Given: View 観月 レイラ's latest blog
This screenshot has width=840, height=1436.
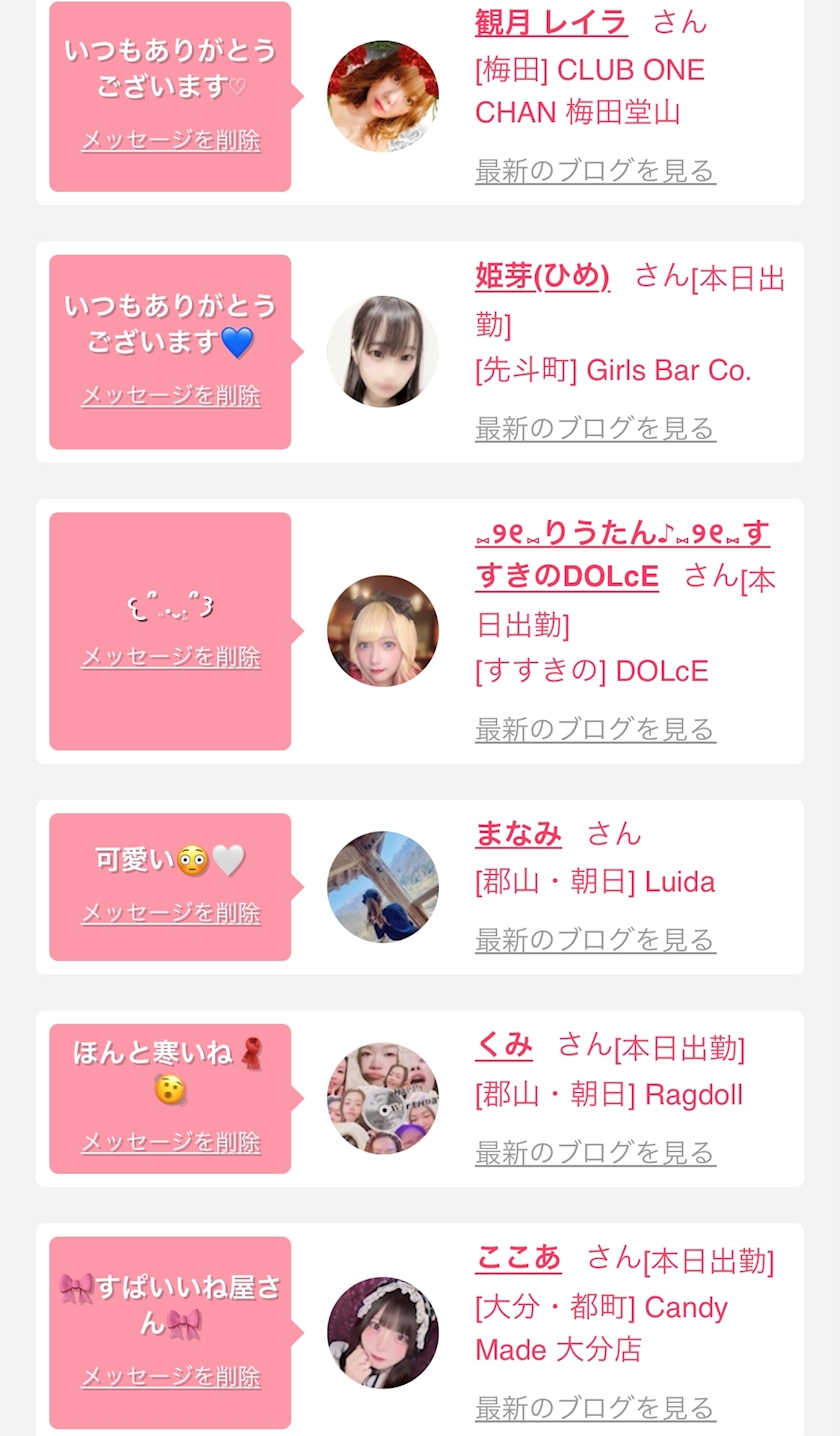Looking at the screenshot, I should 595,171.
